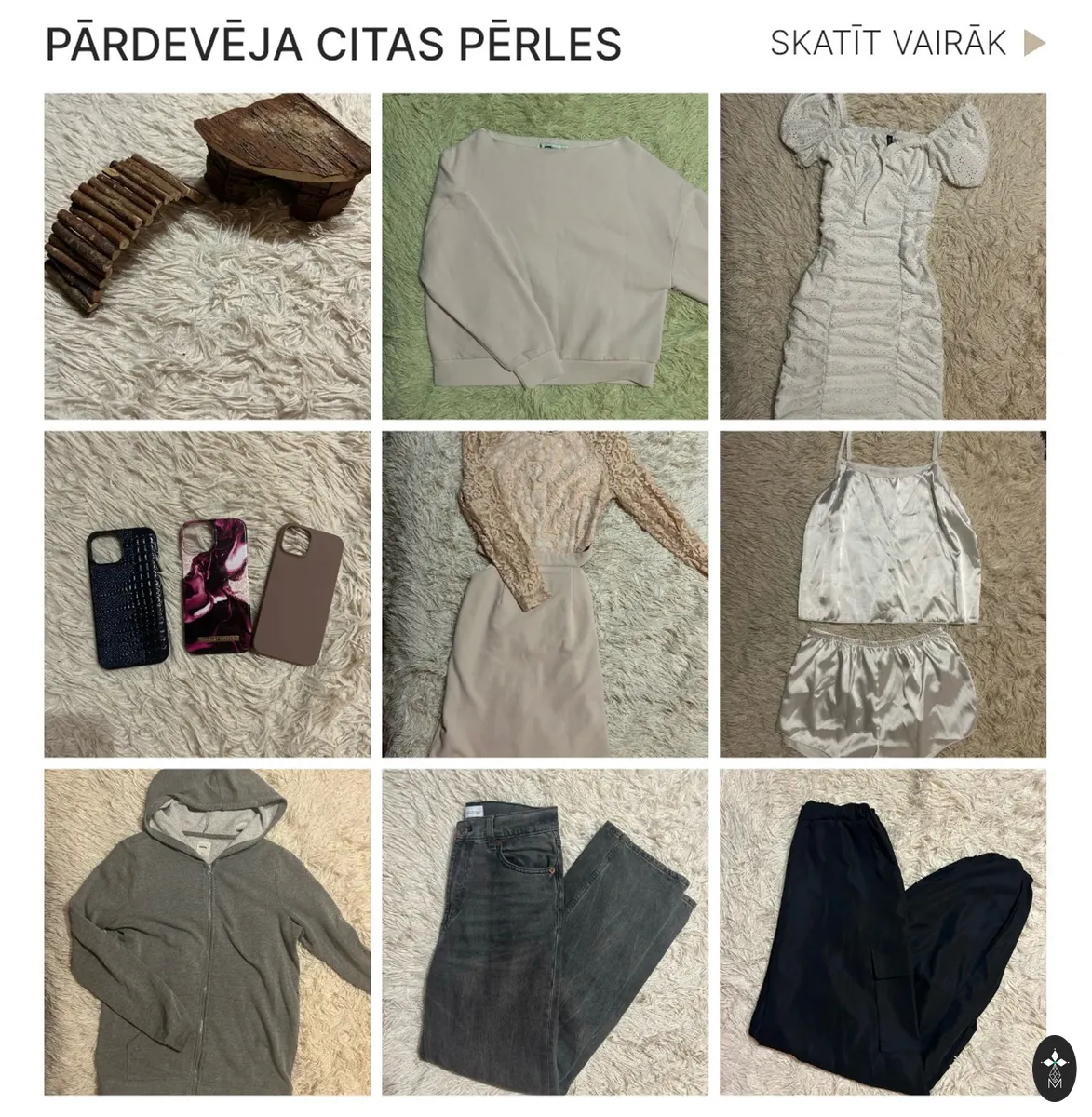The image size is (1092, 1117).
Task: Open the wooden bridge and hut listing
Action: (207, 256)
